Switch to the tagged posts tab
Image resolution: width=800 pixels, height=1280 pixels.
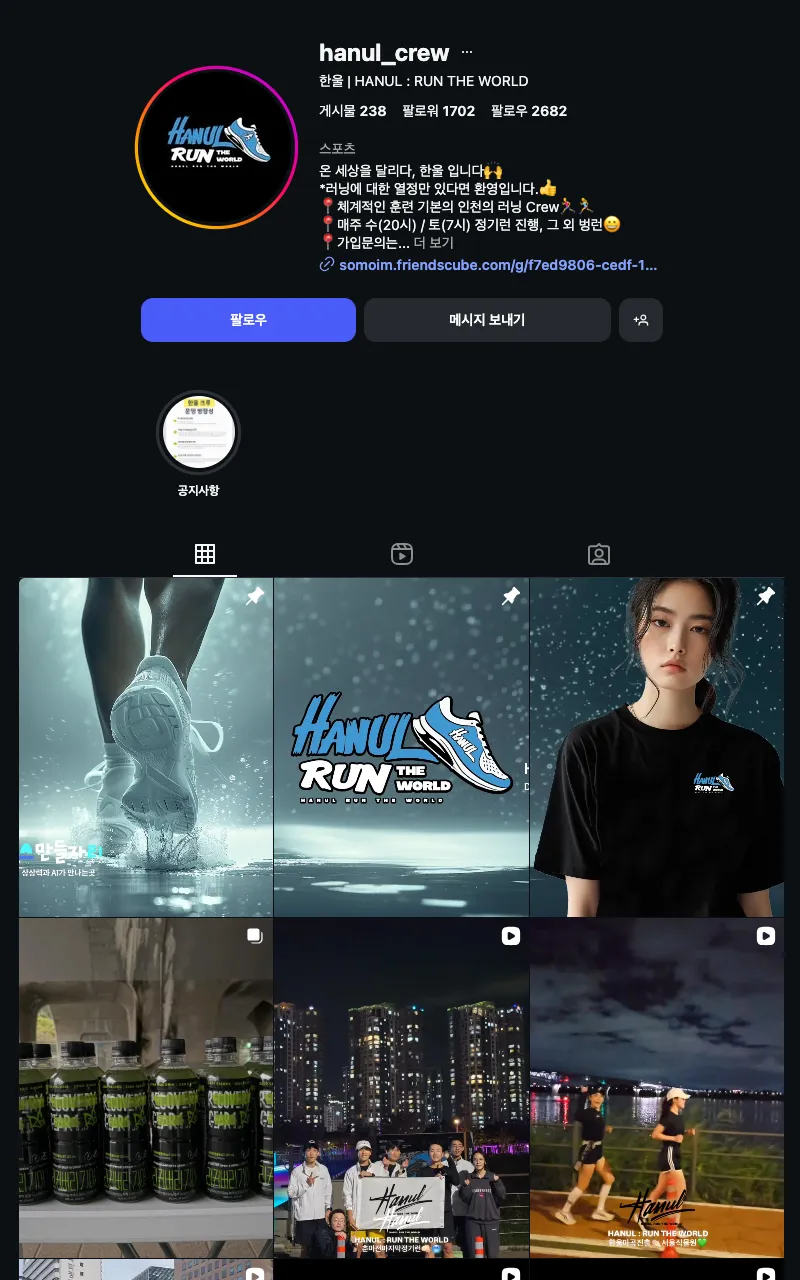click(599, 554)
